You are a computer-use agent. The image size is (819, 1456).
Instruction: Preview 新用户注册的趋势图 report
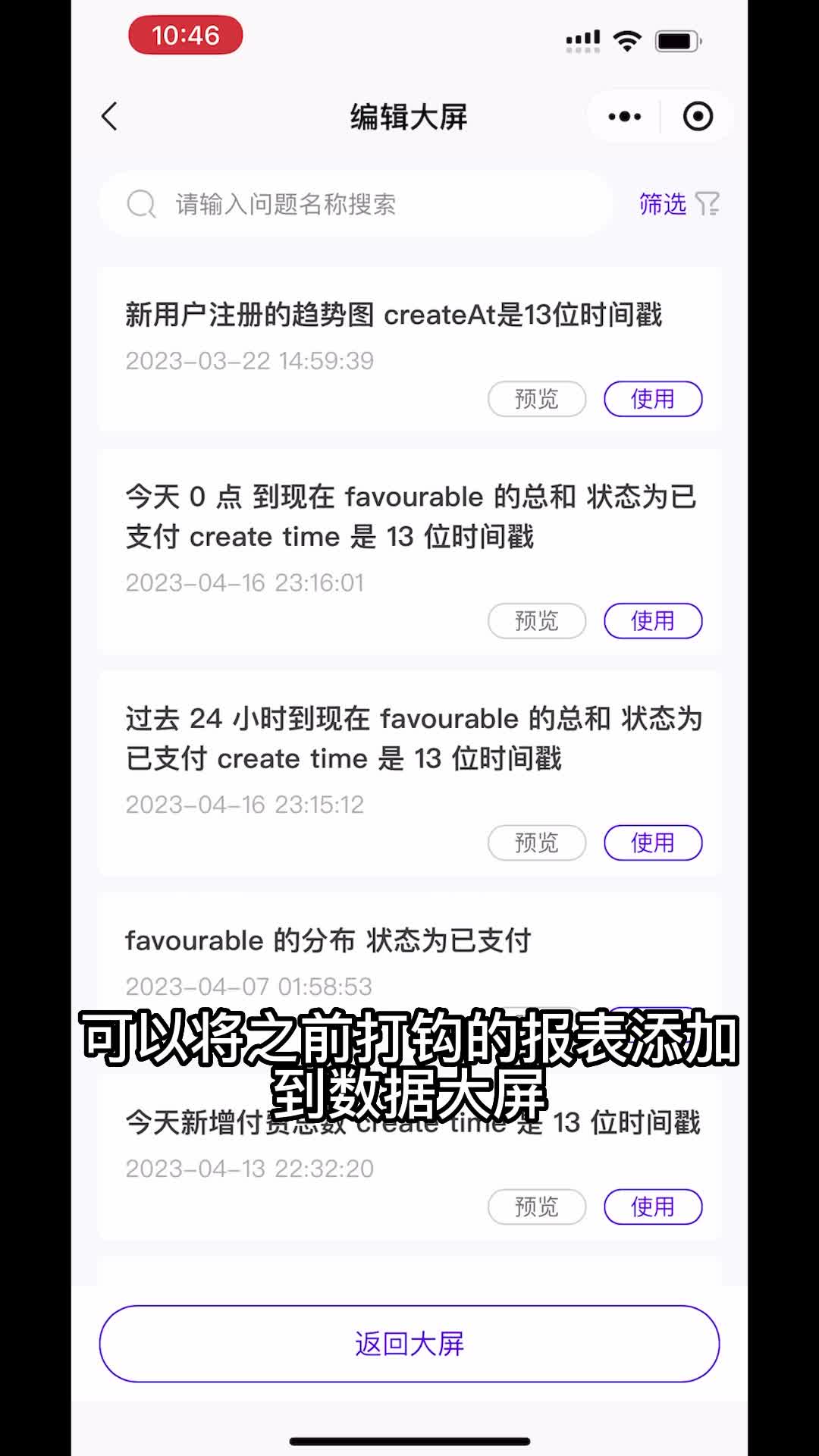pyautogui.click(x=537, y=399)
